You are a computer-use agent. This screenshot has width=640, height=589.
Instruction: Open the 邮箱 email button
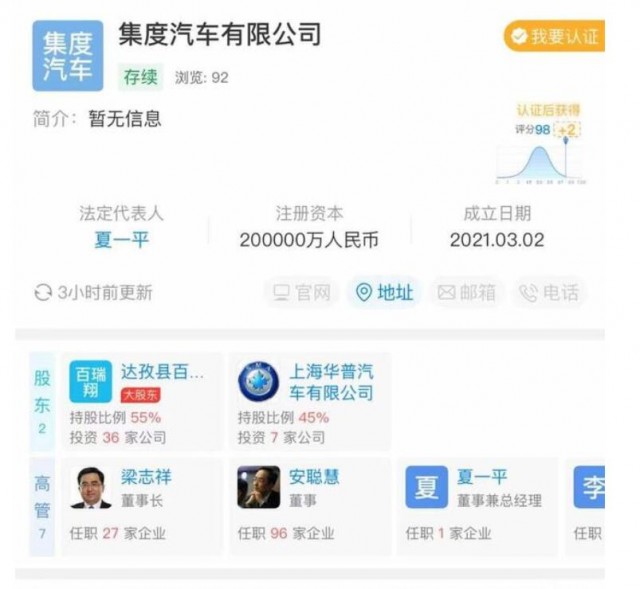tap(467, 293)
